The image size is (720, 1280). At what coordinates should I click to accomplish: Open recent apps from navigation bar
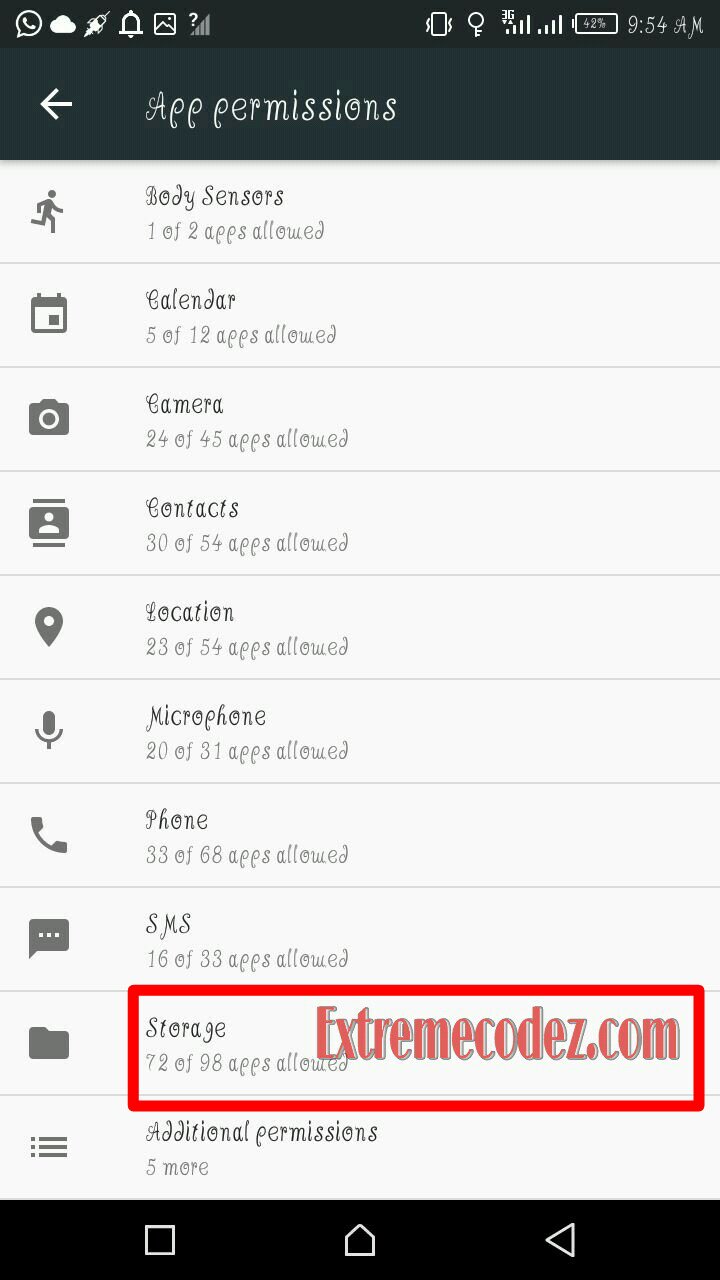[x=160, y=1240]
